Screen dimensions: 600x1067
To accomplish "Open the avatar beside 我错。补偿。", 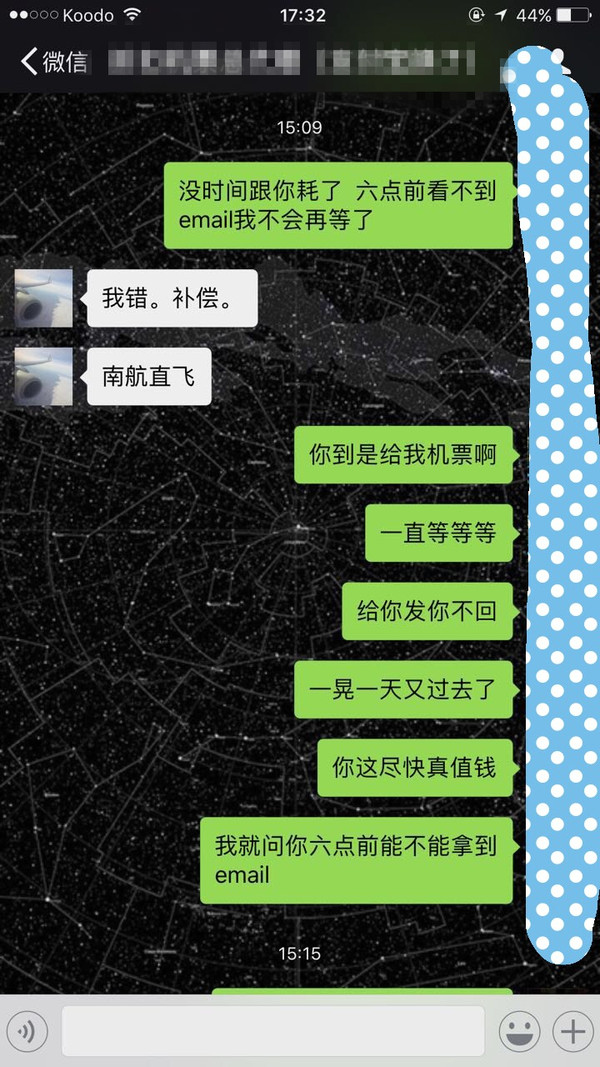I will 44,298.
